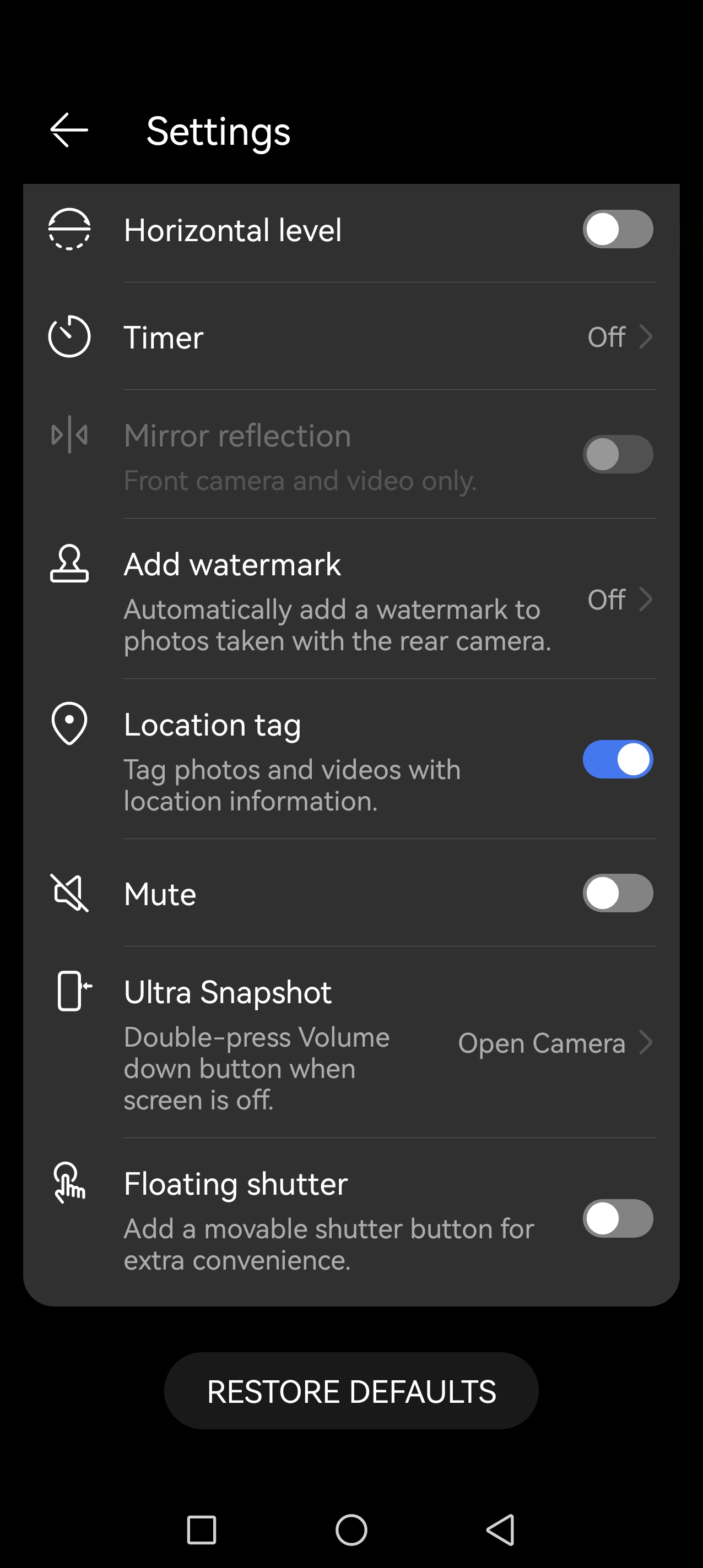This screenshot has height=1568, width=703.
Task: Disable the Location tag switch
Action: pos(617,759)
